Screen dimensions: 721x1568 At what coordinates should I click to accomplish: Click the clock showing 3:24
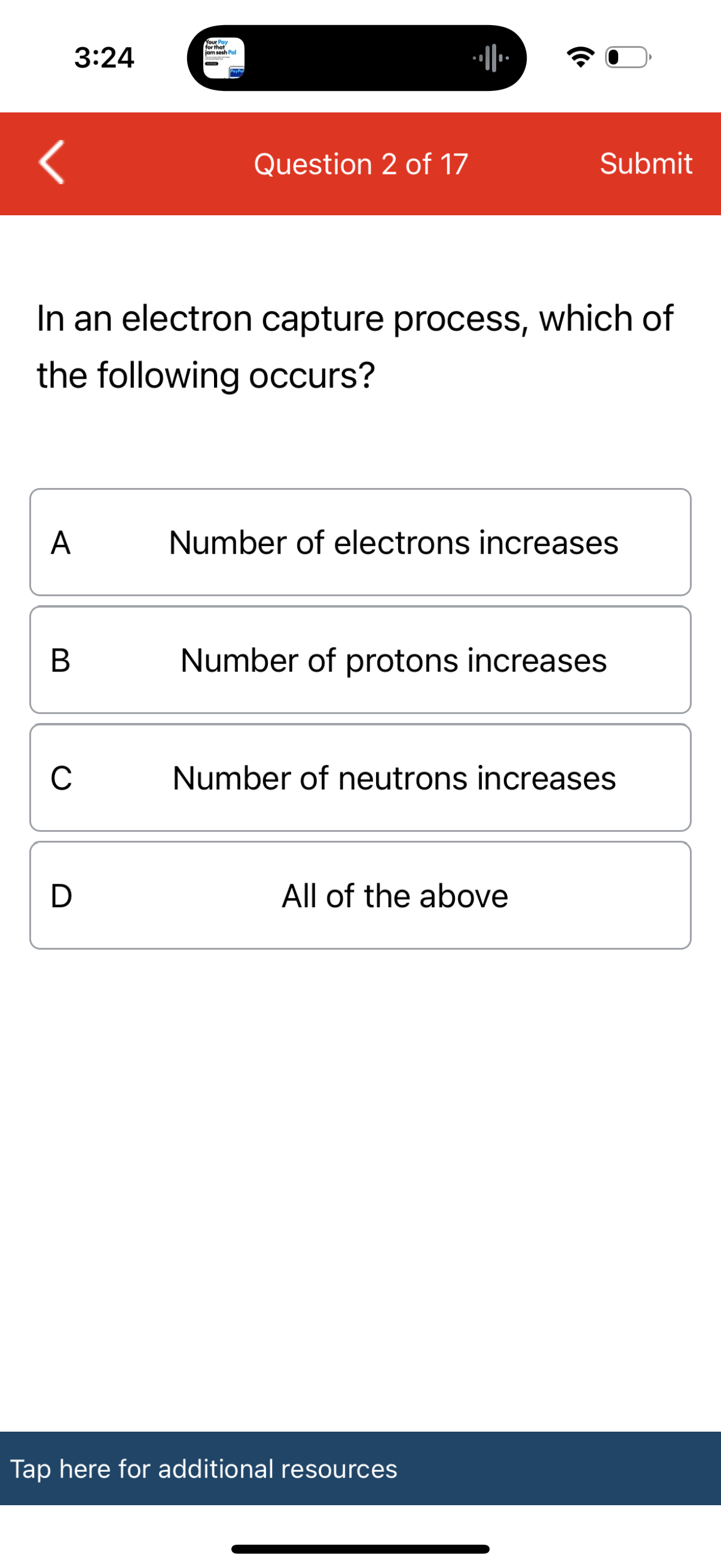[103, 58]
